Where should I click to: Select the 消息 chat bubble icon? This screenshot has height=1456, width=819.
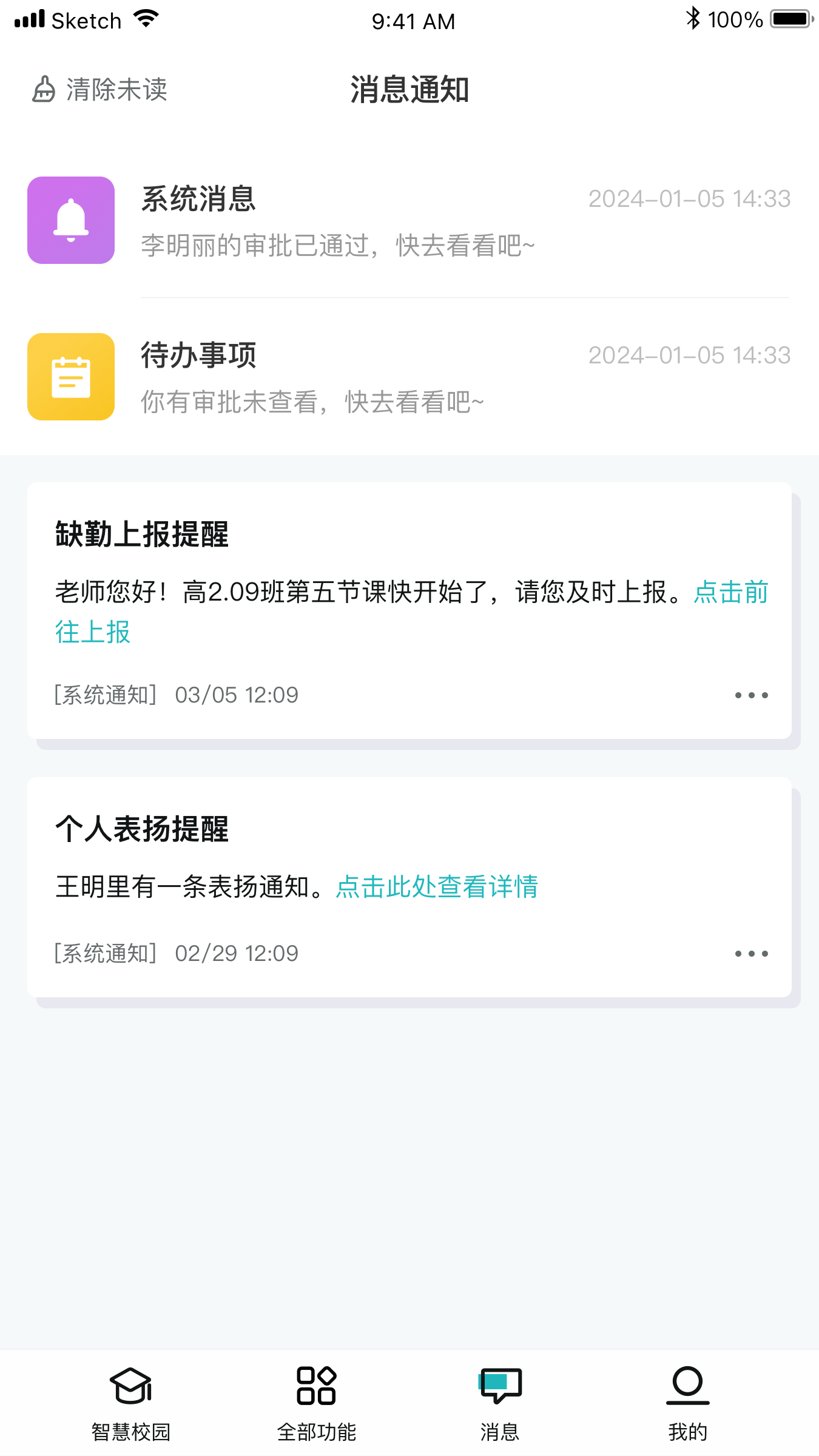(500, 1385)
